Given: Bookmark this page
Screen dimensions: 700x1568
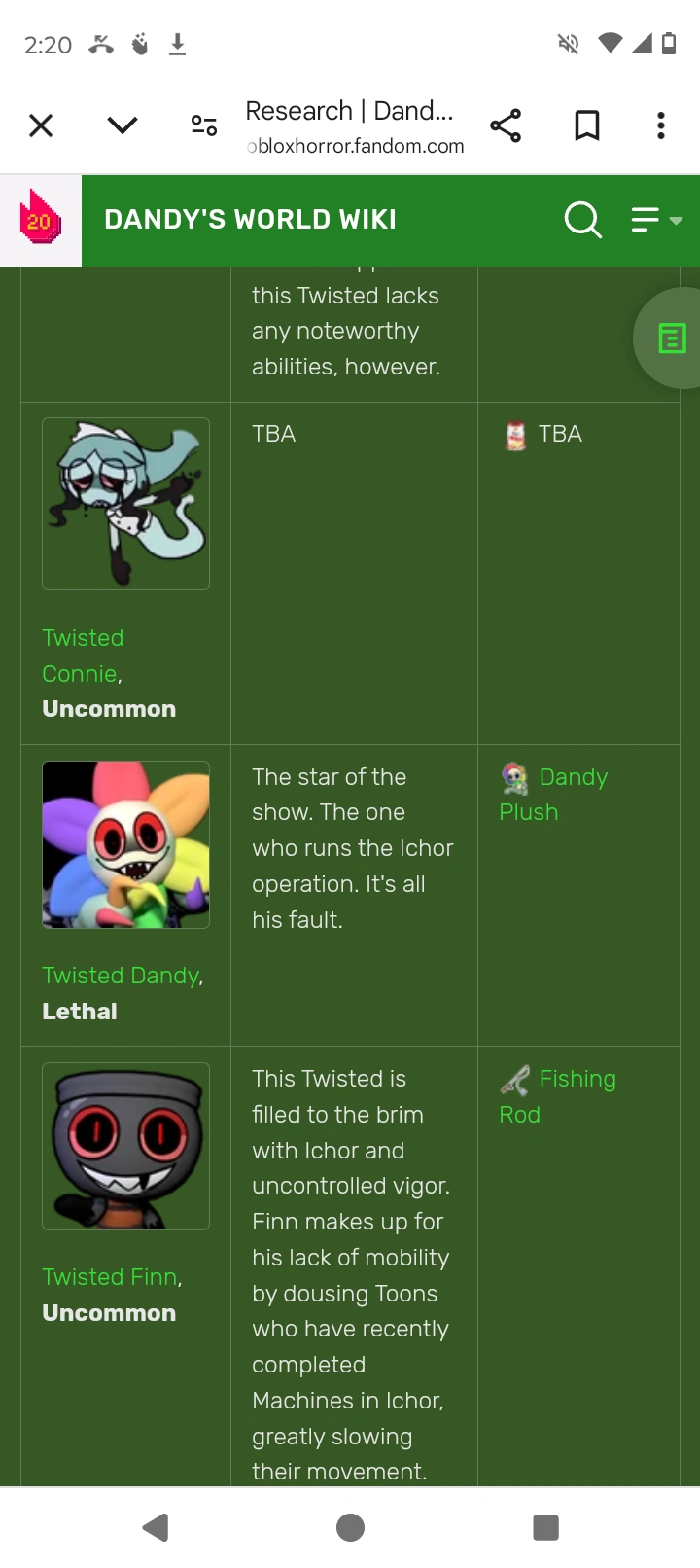Looking at the screenshot, I should 587,125.
